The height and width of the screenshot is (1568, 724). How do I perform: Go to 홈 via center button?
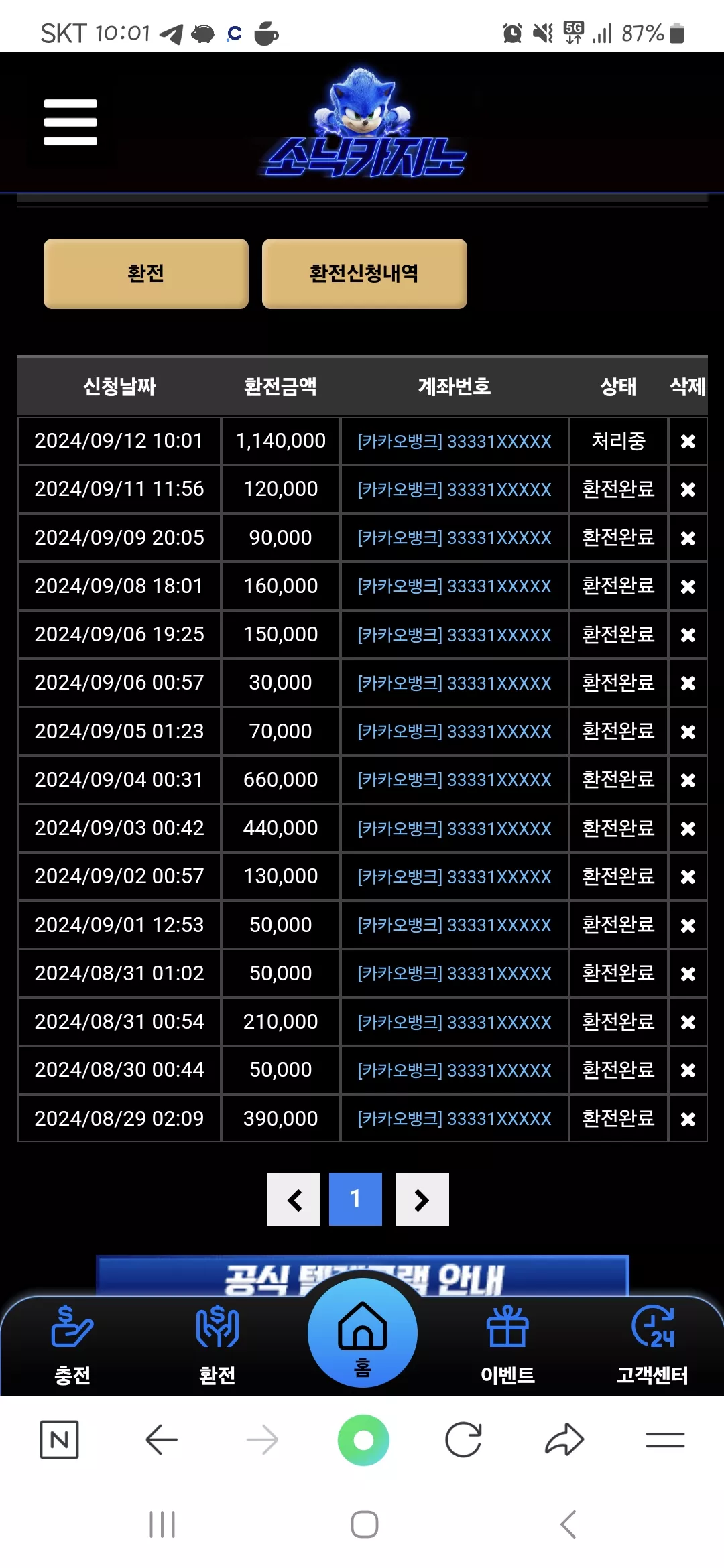point(363,1333)
